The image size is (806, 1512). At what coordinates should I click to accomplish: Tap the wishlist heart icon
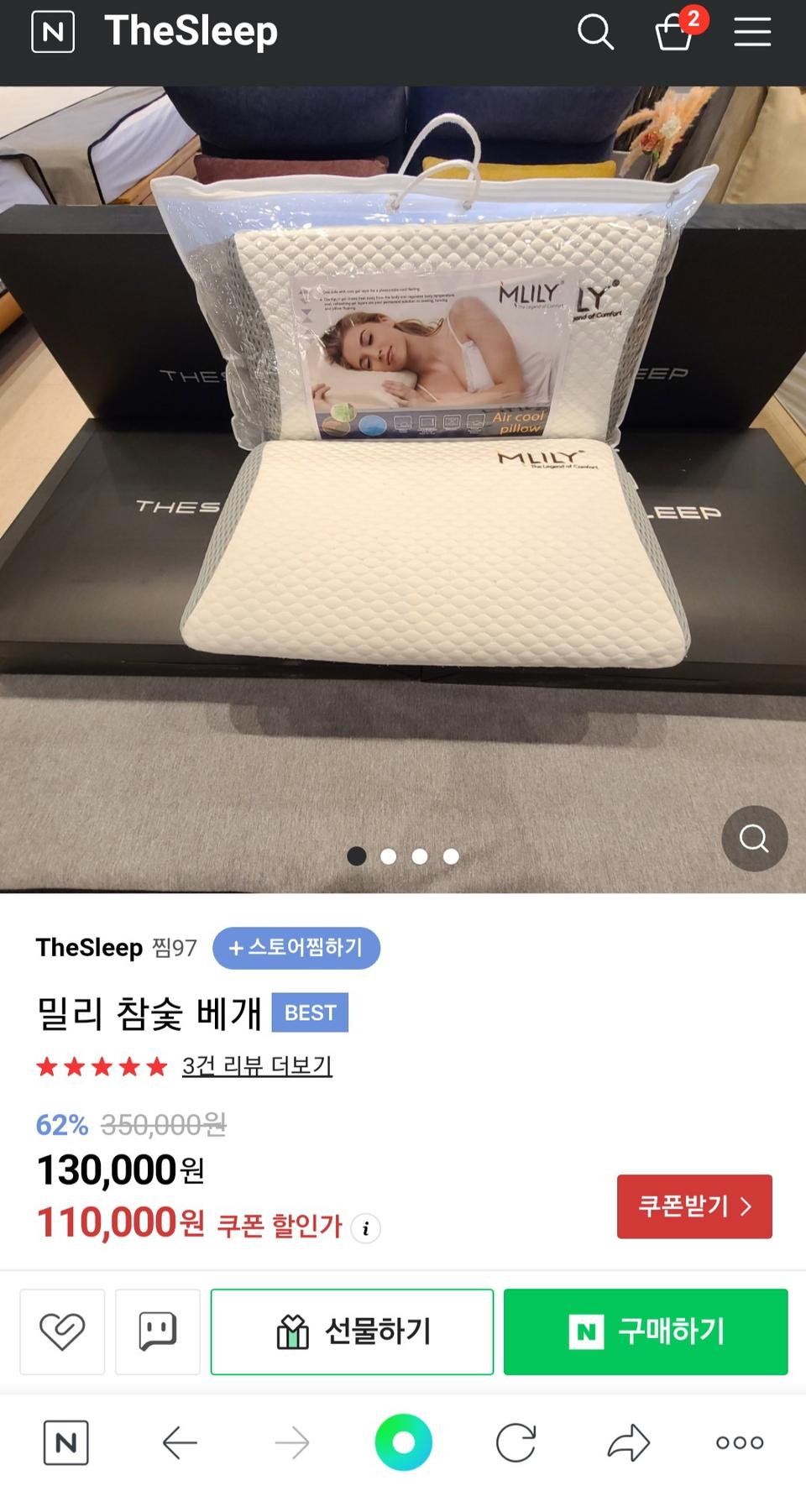[x=62, y=1331]
